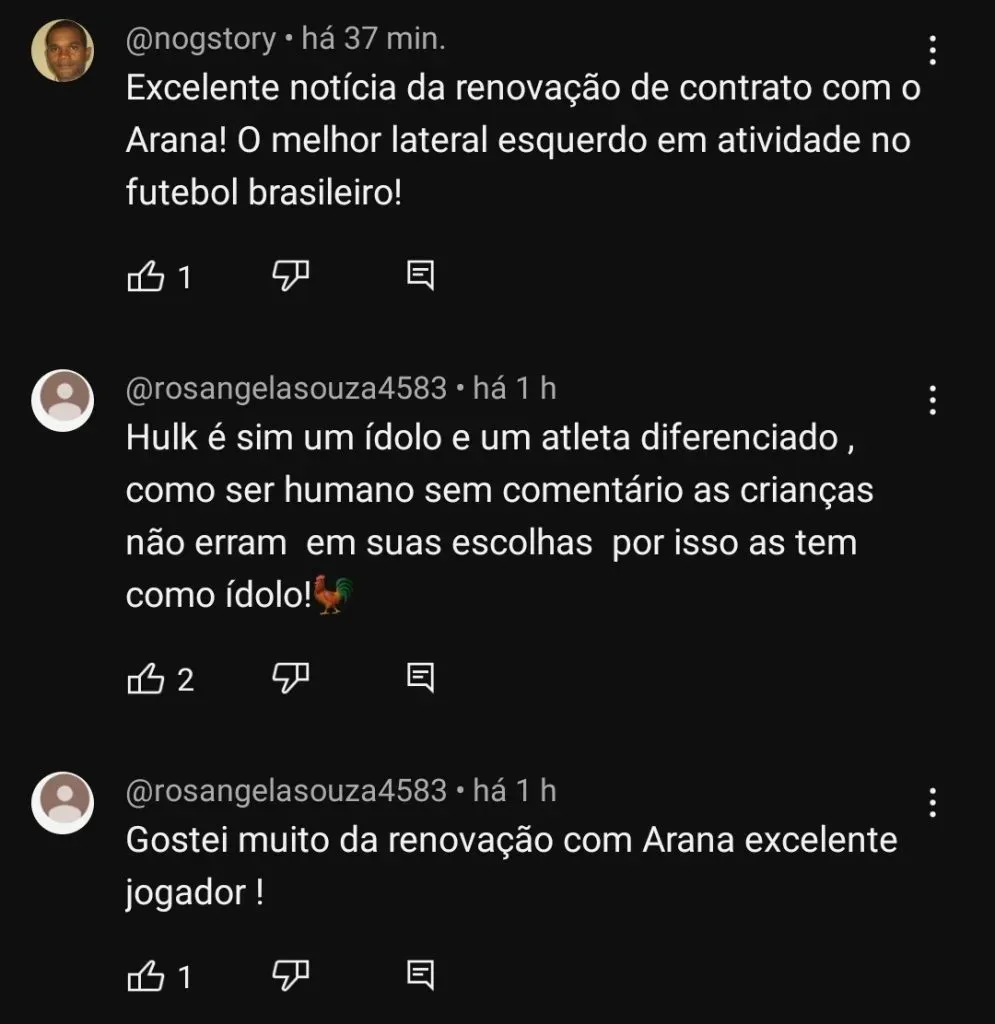
Task: Like the comment starting 'Hulk é sim um ídolo'
Action: [x=145, y=679]
